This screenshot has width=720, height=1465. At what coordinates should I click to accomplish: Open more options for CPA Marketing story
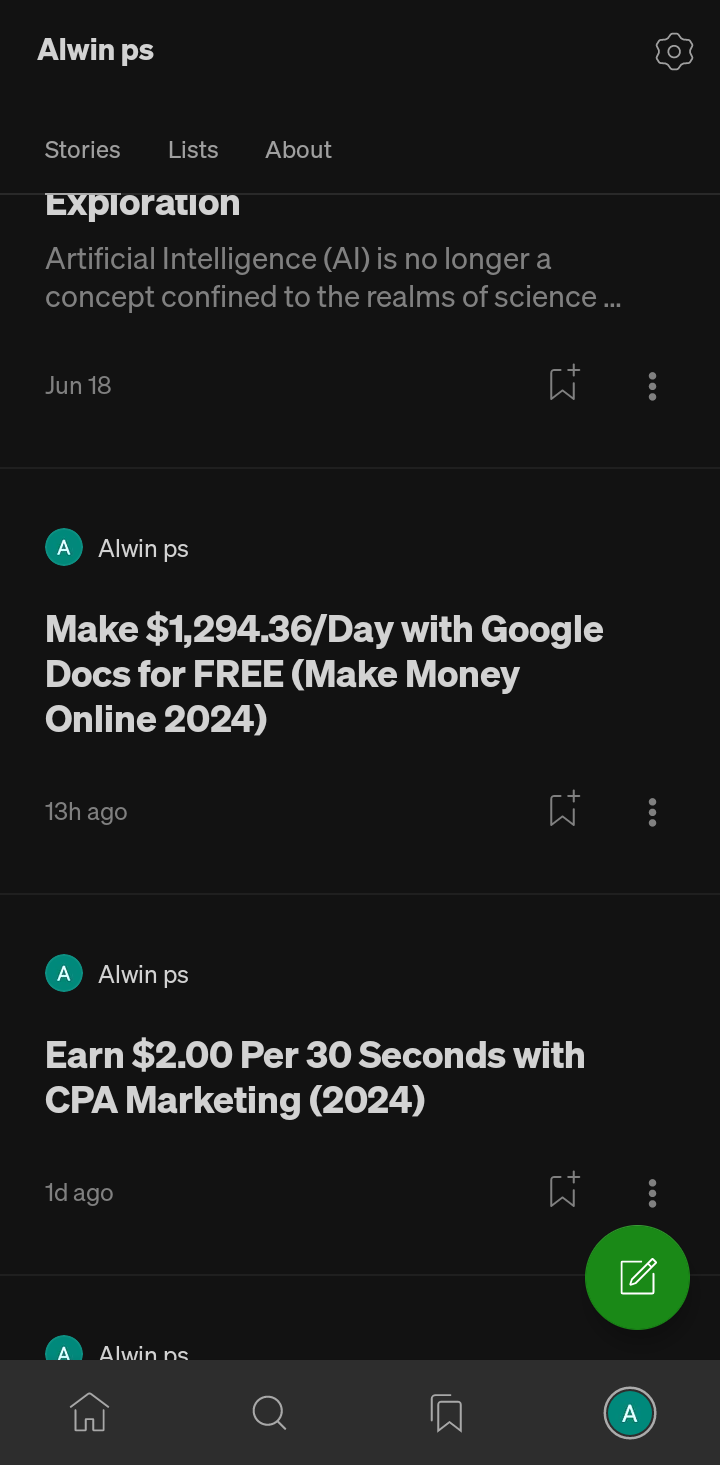[x=652, y=1192]
